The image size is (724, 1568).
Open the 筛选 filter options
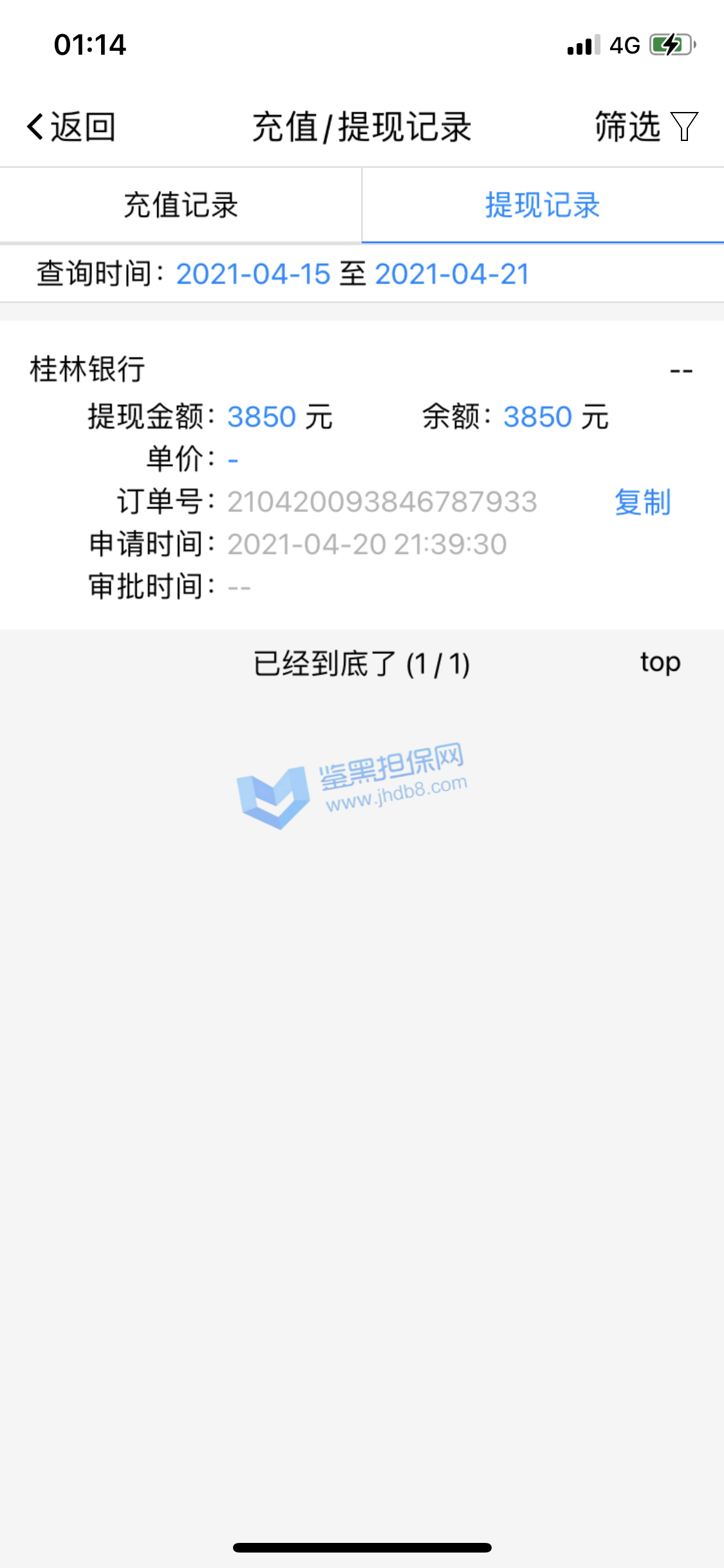(x=645, y=126)
